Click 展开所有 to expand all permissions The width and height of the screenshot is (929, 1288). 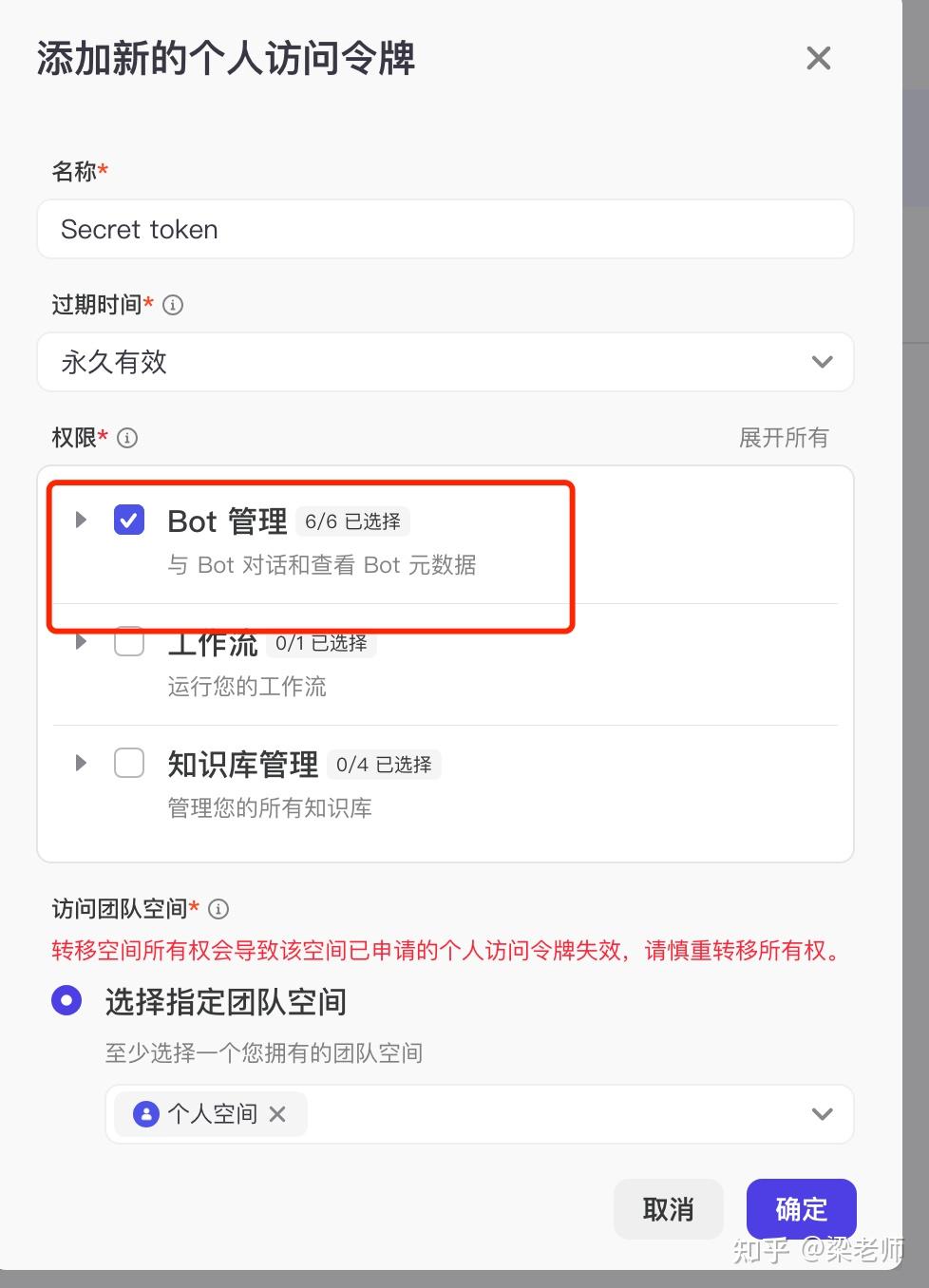tap(783, 438)
